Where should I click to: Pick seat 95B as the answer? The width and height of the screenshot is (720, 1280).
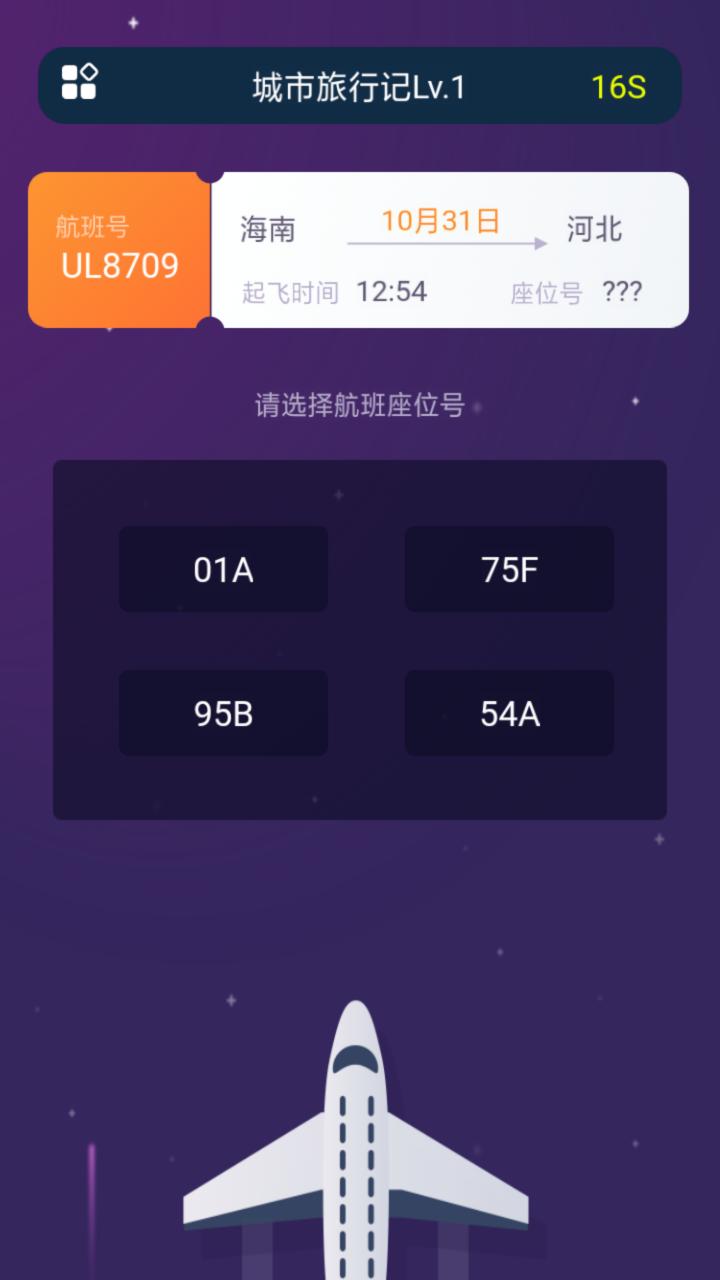[223, 713]
